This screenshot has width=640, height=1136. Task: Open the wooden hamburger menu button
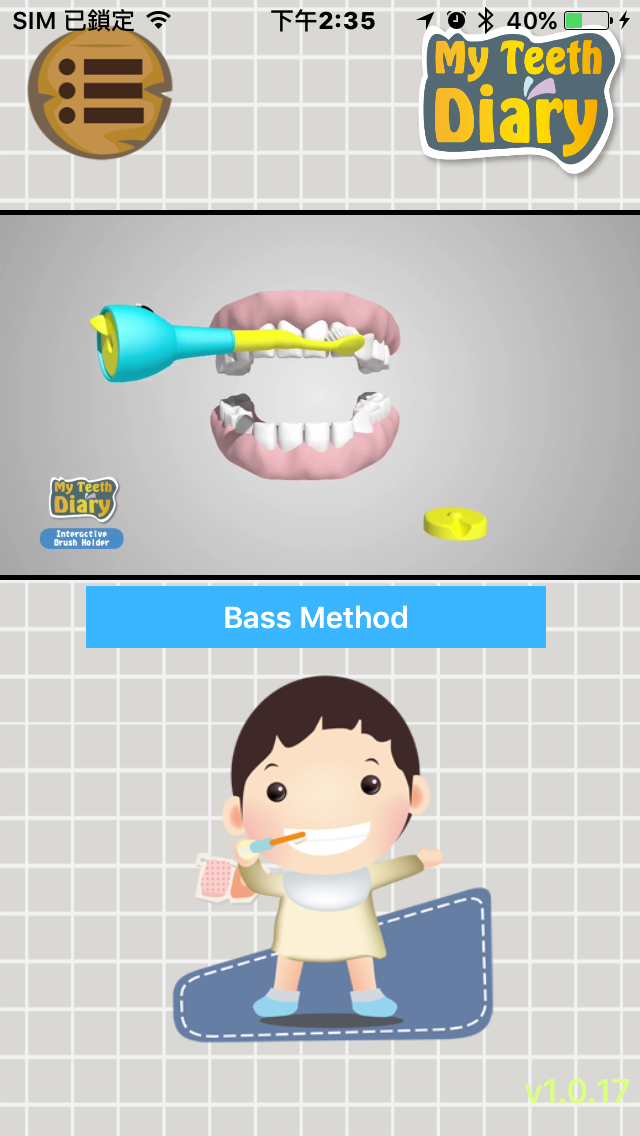(100, 92)
